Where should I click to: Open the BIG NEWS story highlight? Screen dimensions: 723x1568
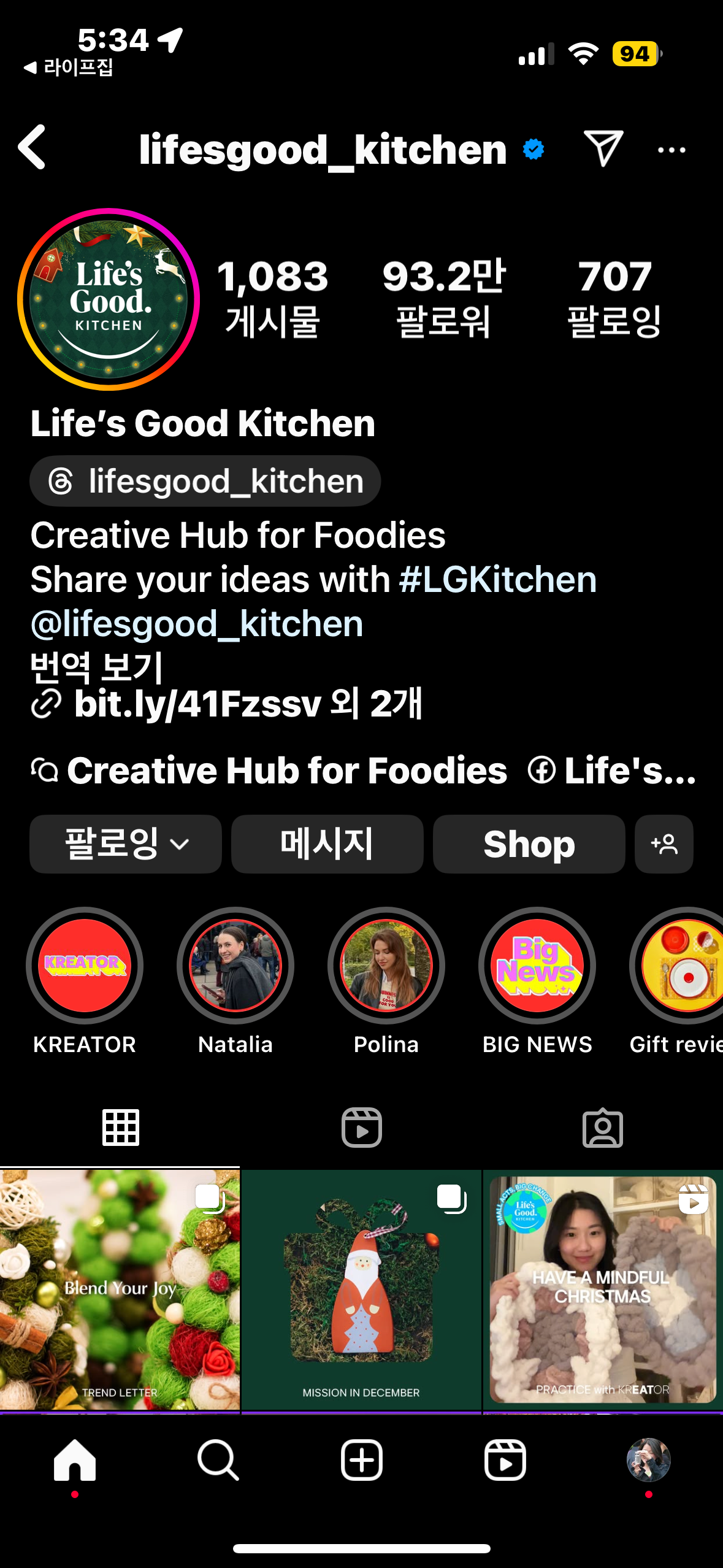537,966
